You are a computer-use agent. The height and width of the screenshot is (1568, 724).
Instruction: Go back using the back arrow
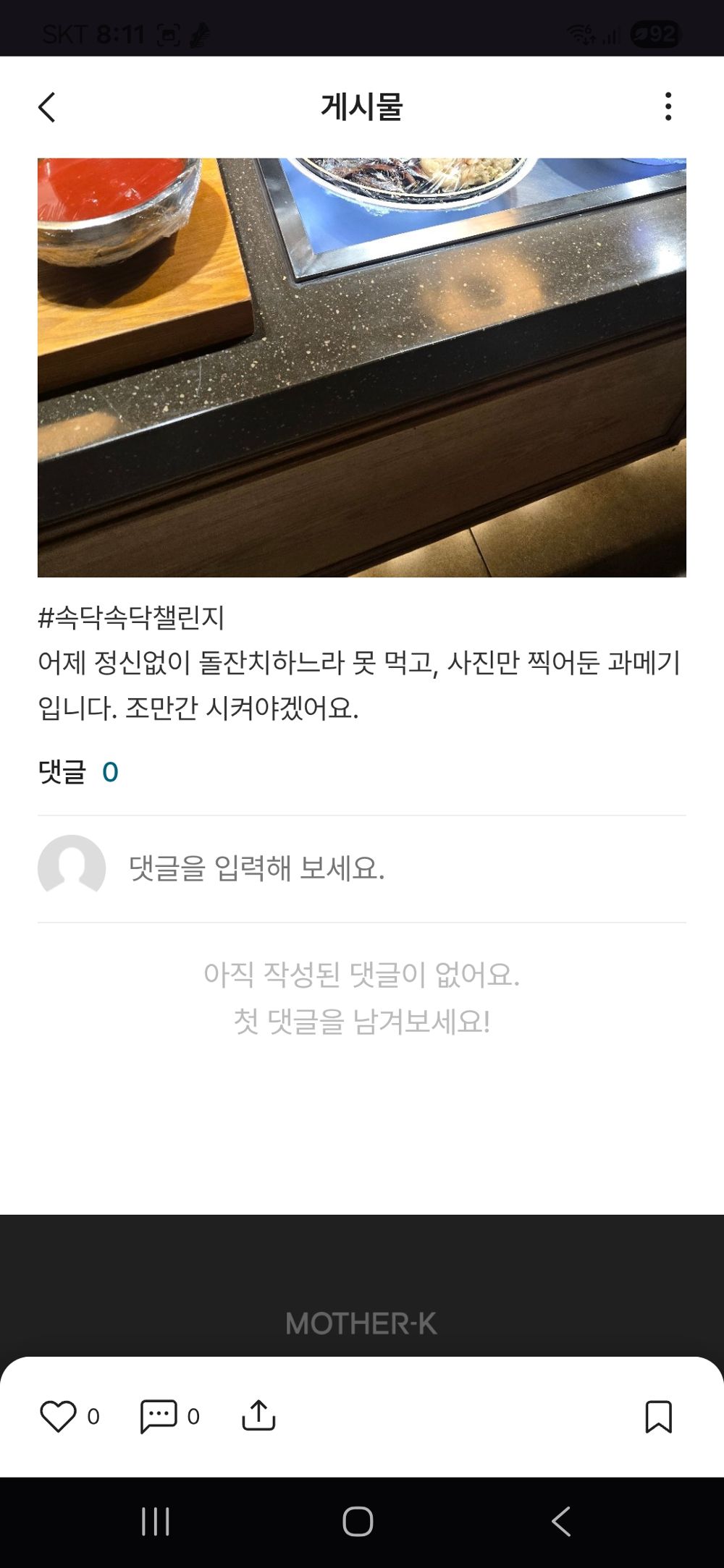pos(46,106)
